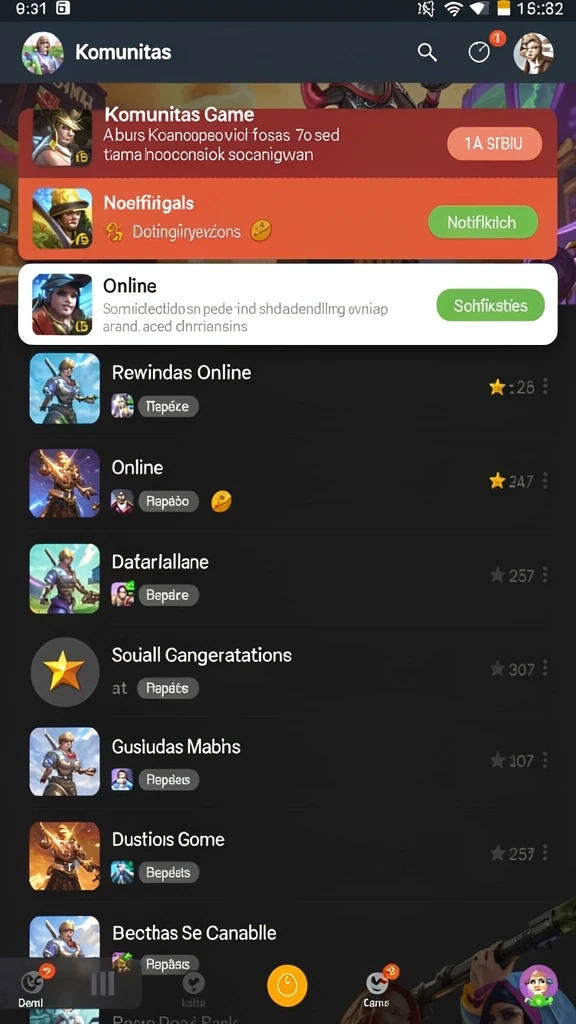This screenshot has height=1024, width=576.
Task: Open the Dustiois Gome row
Action: point(288,856)
